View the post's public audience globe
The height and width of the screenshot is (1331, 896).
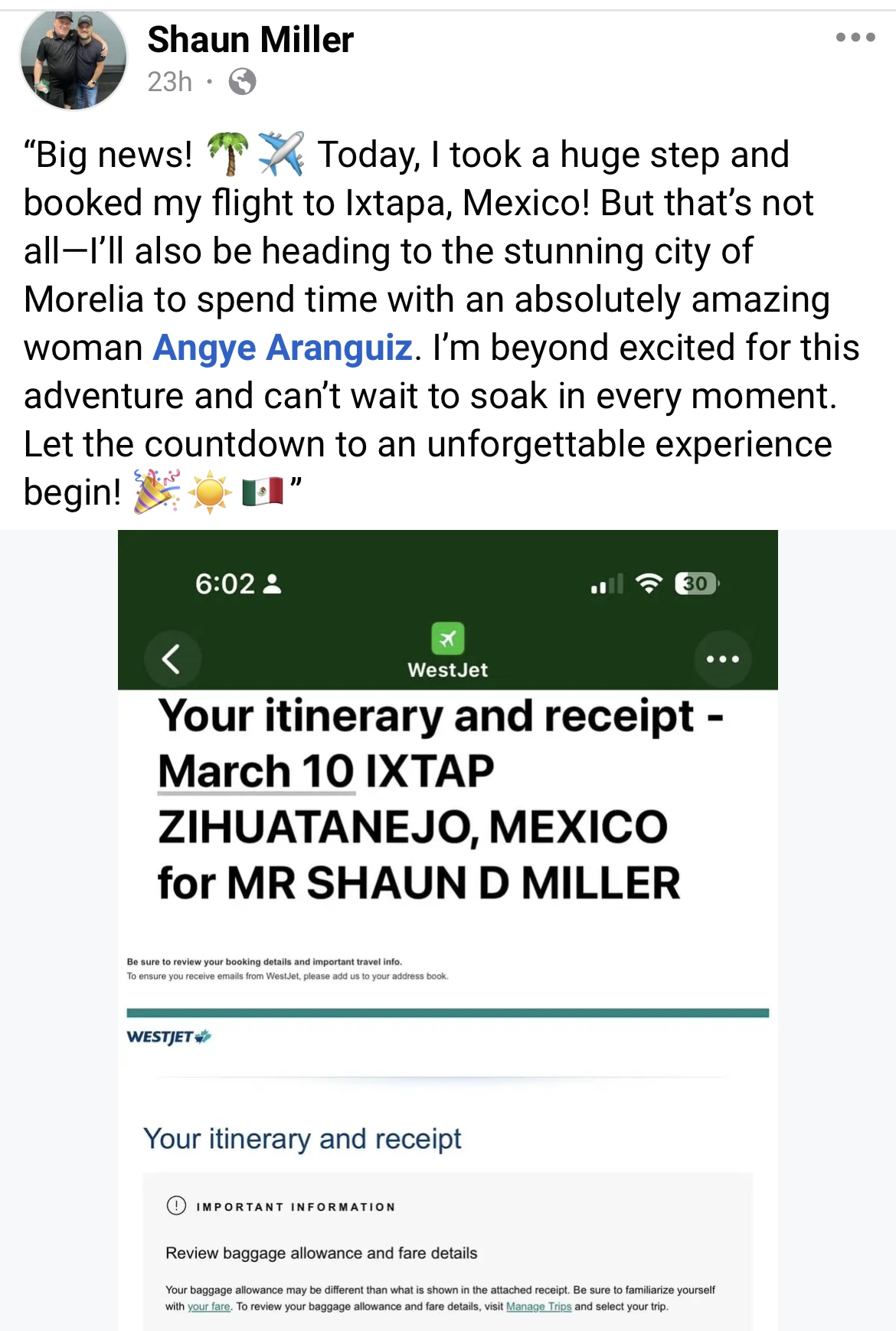(x=242, y=81)
